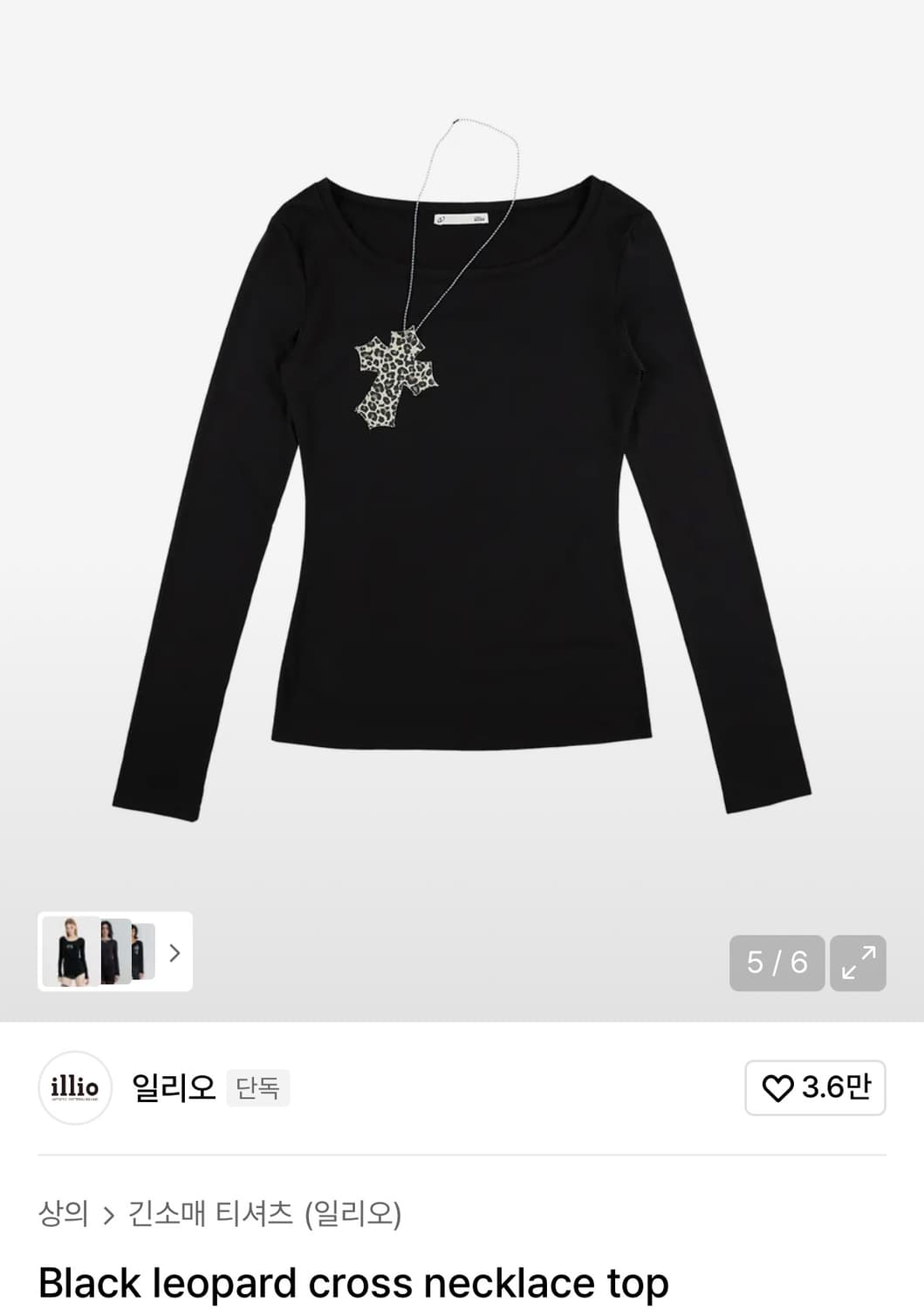
Task: Click the heart inside the white like pill
Action: [779, 1089]
